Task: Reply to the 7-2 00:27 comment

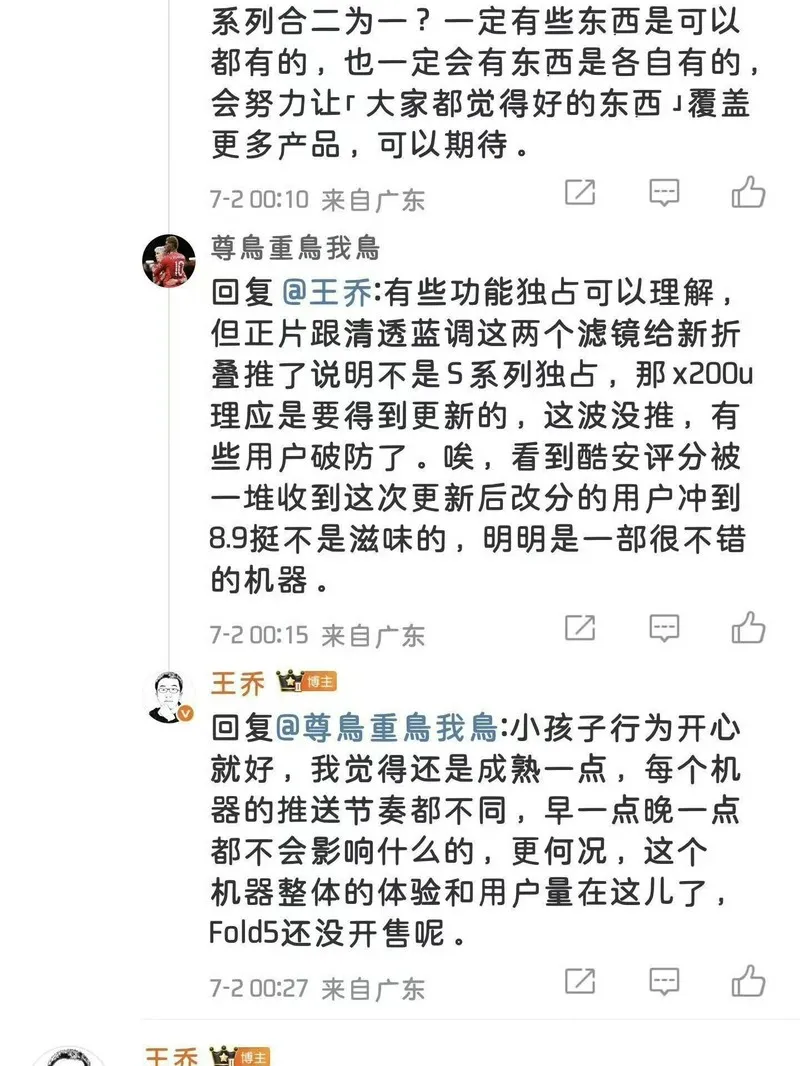Action: coord(664,981)
